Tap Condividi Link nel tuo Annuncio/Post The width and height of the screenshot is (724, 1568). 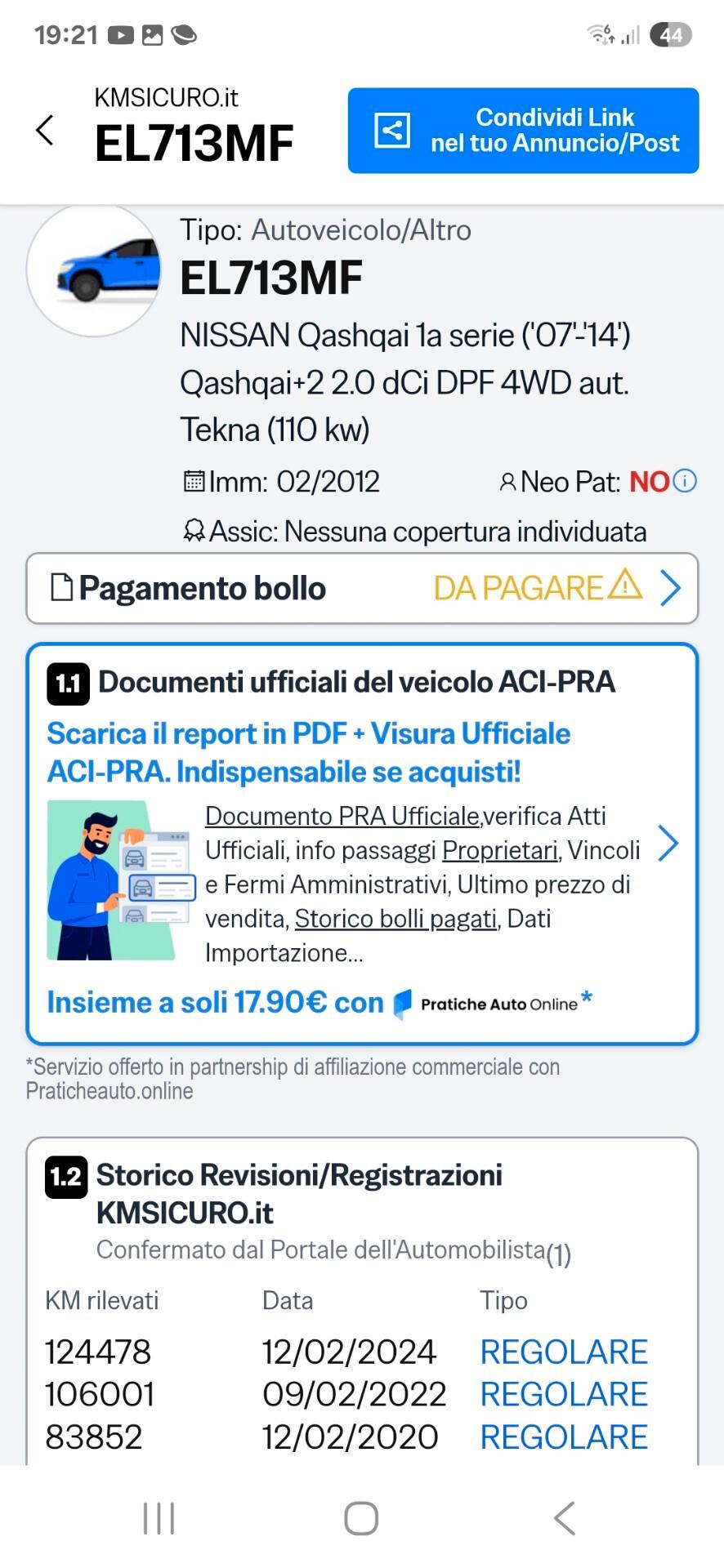(x=523, y=131)
